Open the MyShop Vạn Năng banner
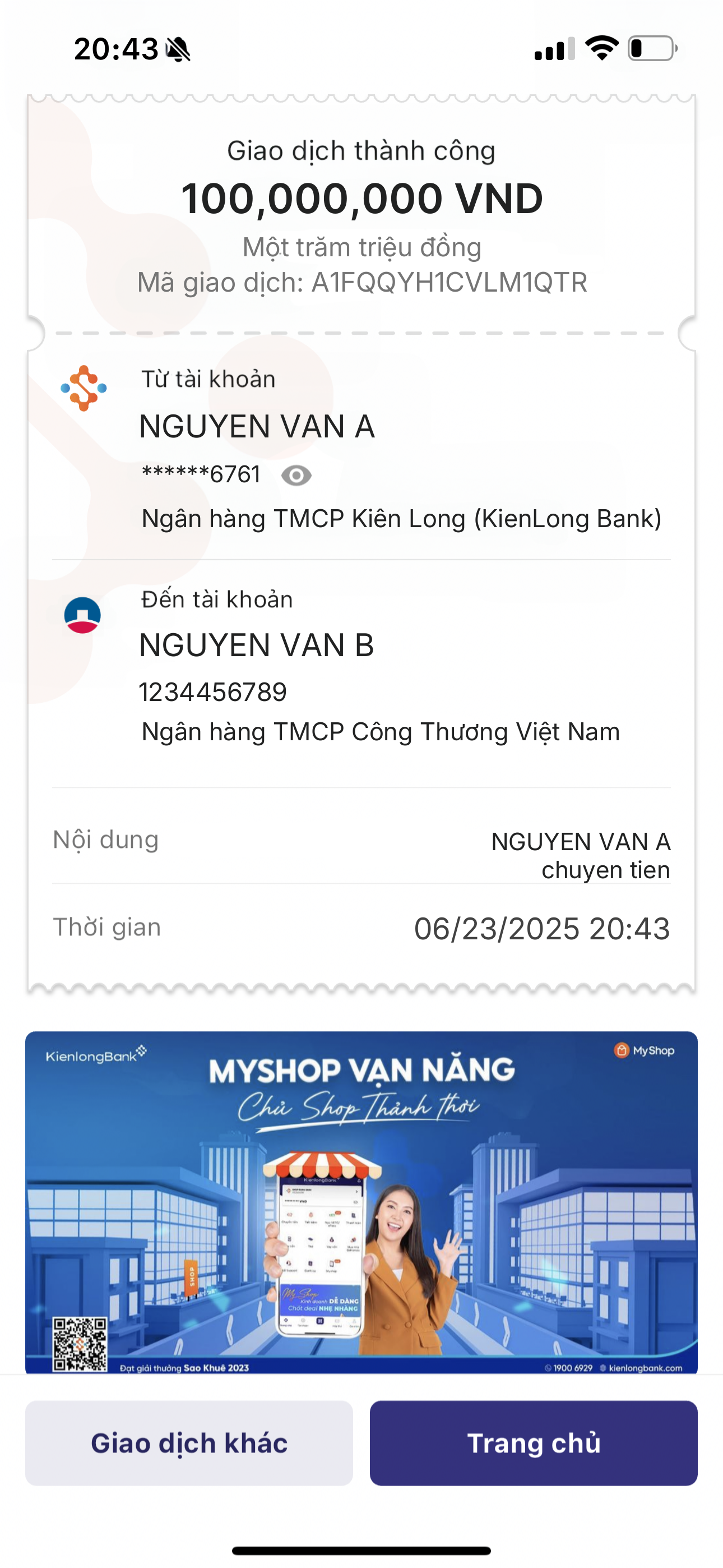 tap(361, 1202)
